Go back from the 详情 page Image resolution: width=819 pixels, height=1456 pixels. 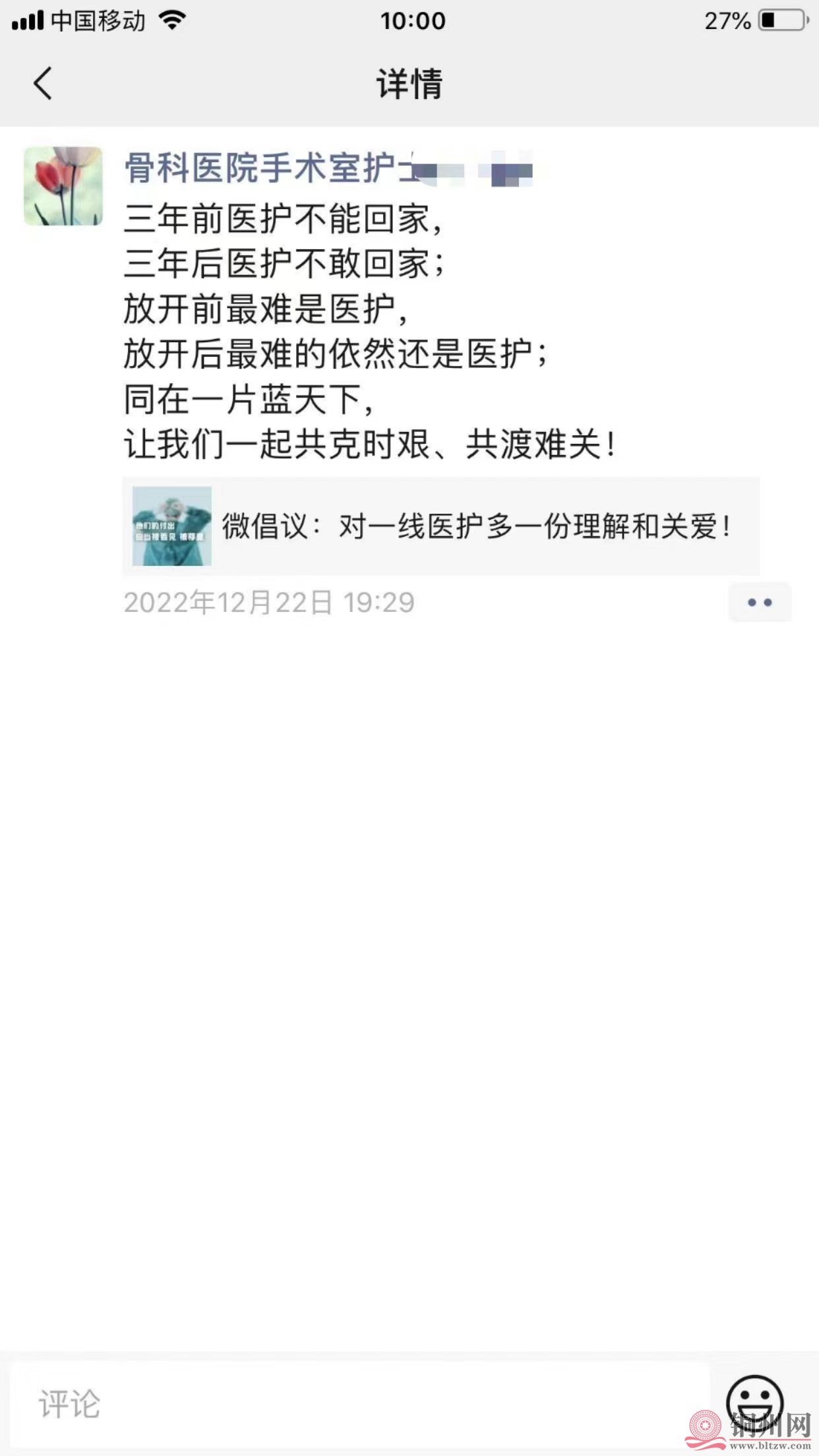click(43, 84)
